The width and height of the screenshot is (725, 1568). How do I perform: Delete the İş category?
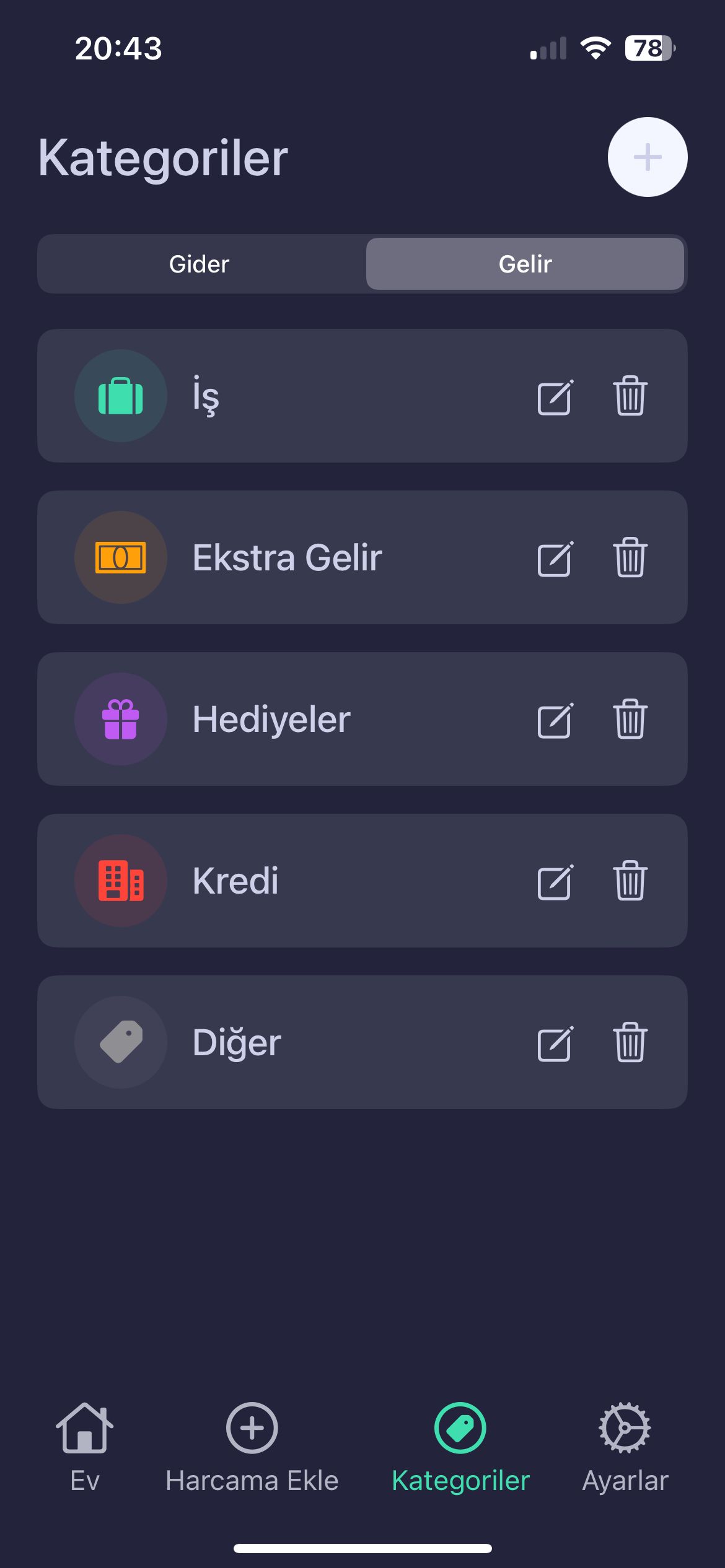point(630,396)
